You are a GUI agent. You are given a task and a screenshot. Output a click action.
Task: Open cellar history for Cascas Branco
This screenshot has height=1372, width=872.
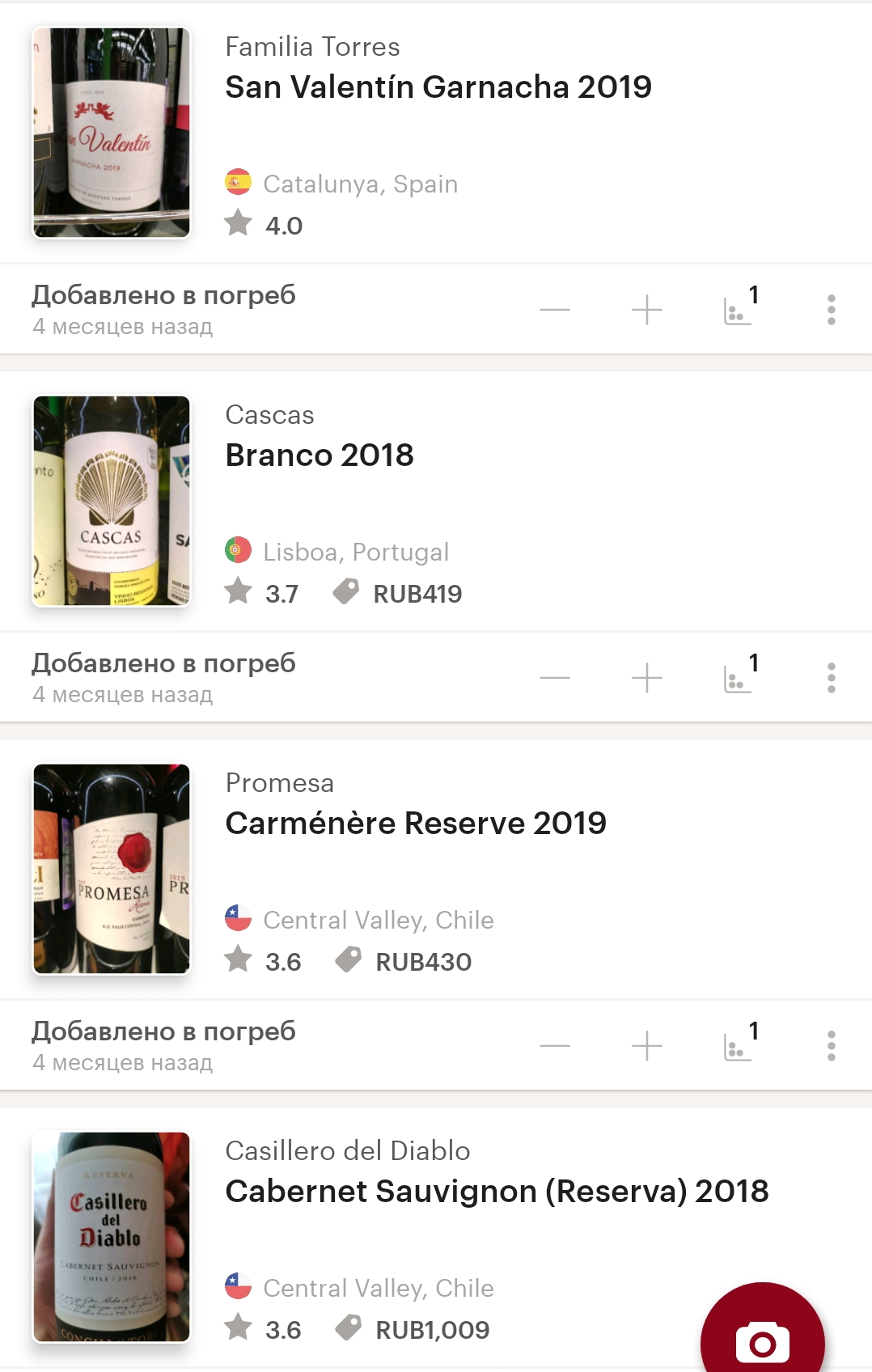coord(738,678)
